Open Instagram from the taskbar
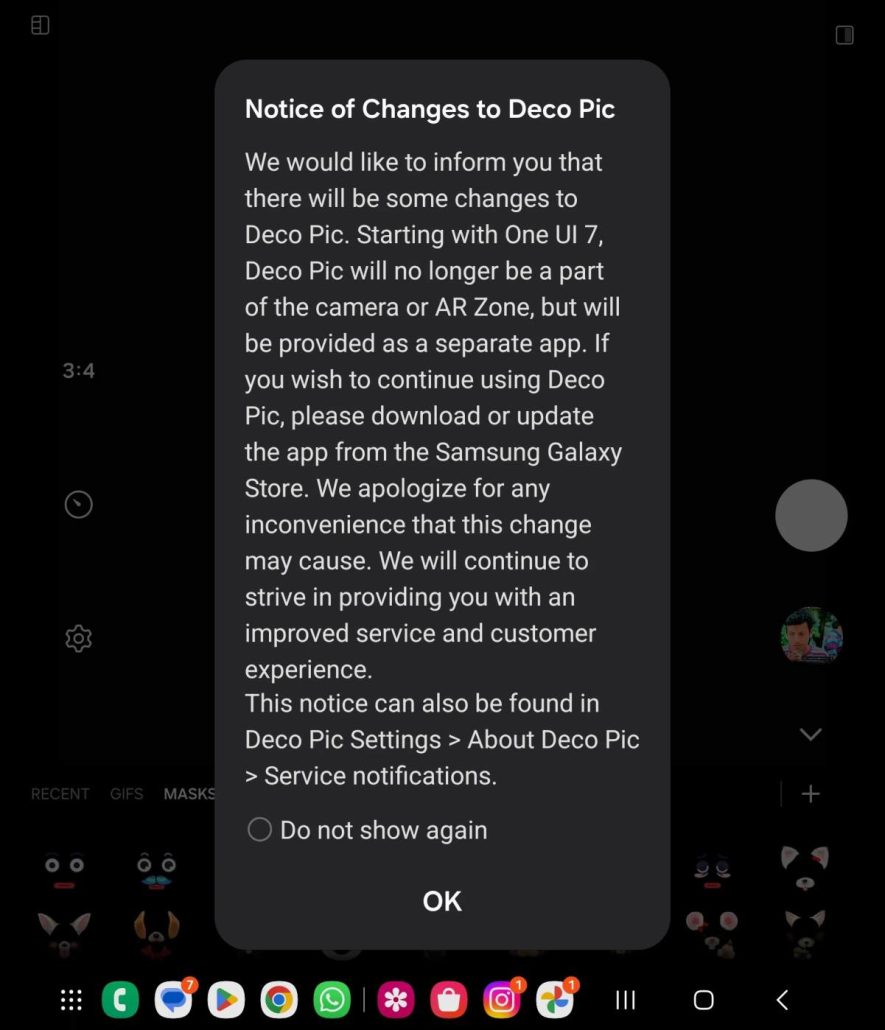The height and width of the screenshot is (1030, 885). point(501,999)
